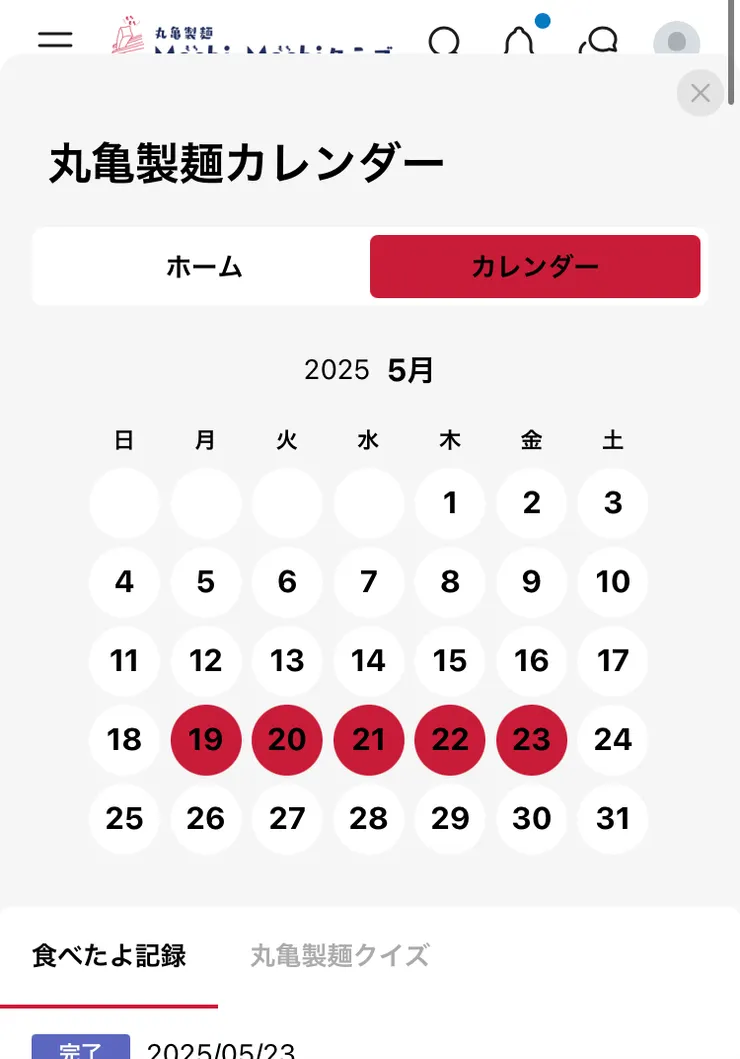Select the empty Sunday cell before May 1
Image resolution: width=740 pixels, height=1059 pixels.
pos(124,503)
